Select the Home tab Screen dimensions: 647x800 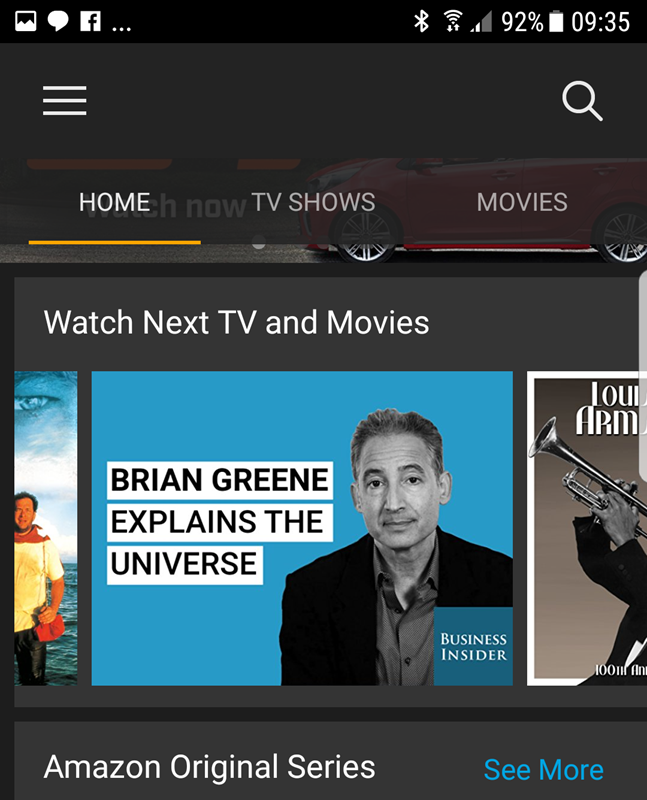coord(114,202)
